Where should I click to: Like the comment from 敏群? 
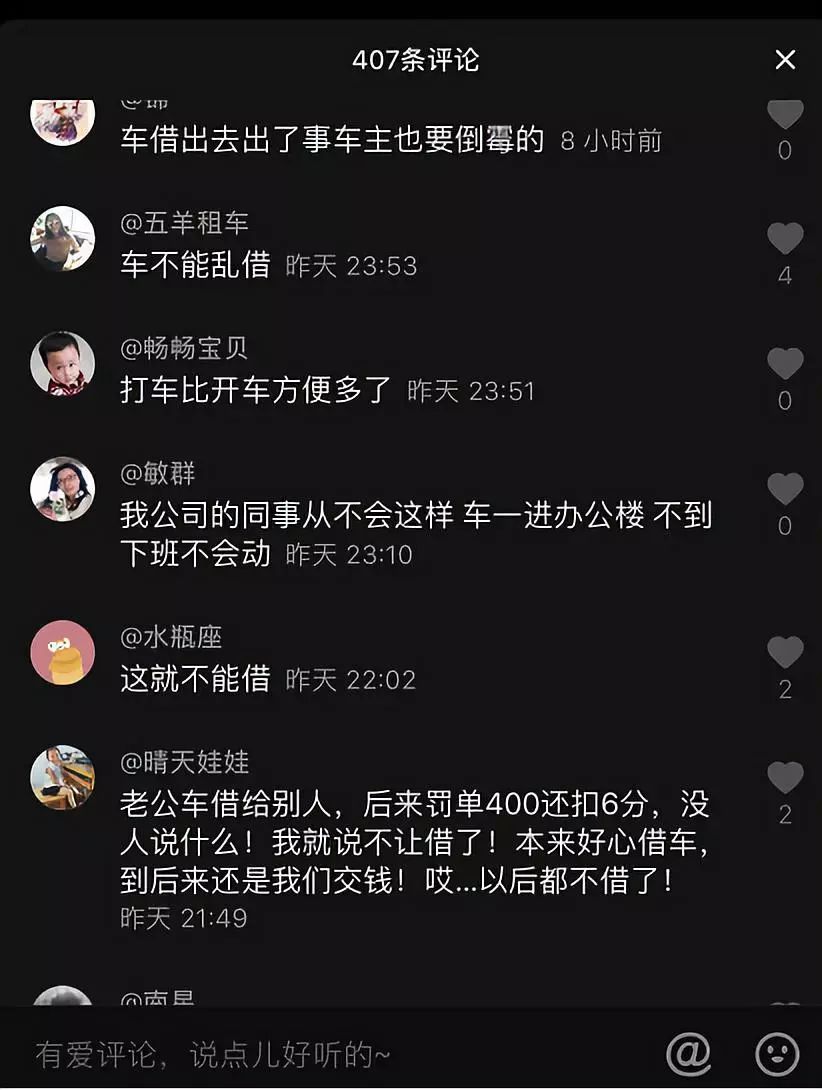click(785, 489)
